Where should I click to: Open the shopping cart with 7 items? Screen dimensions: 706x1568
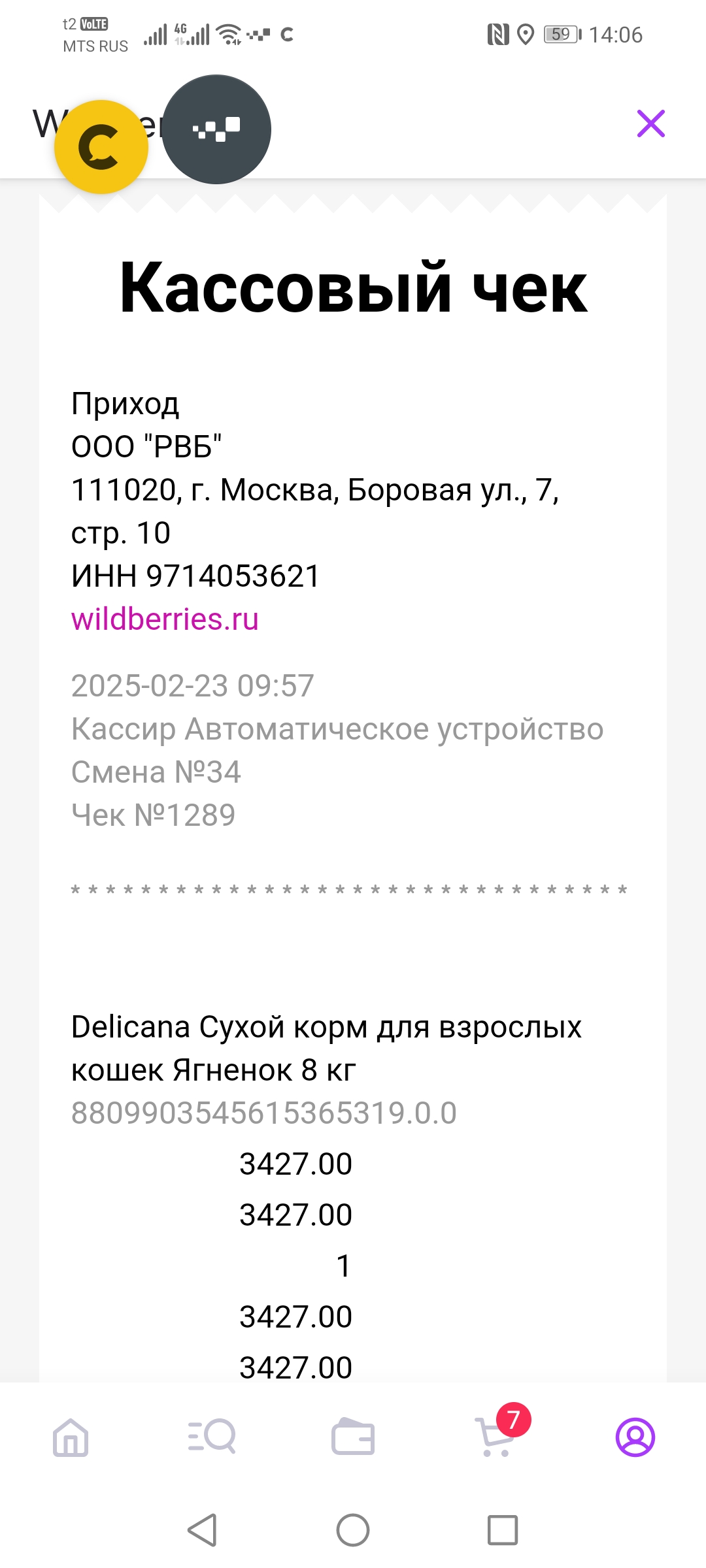point(499,1432)
